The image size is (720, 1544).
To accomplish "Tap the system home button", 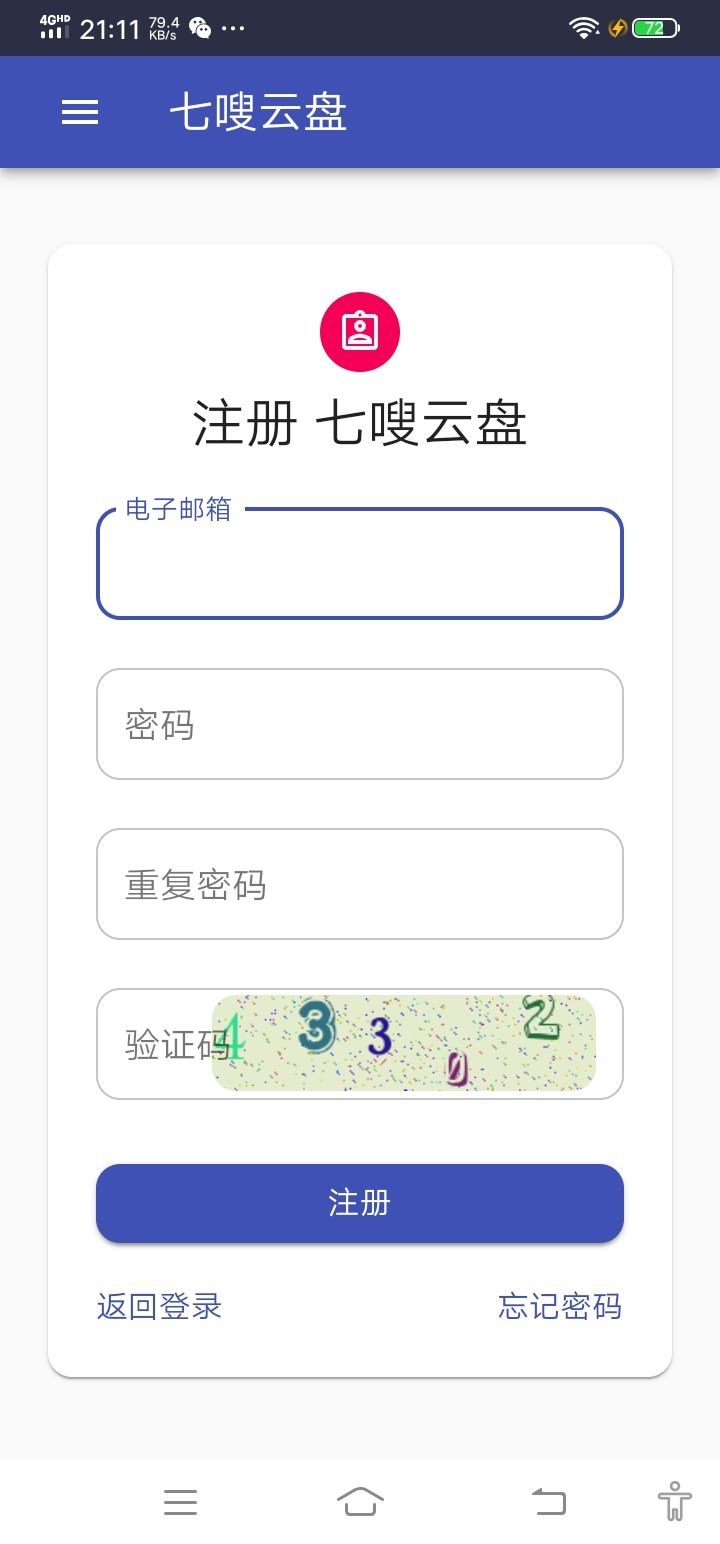I will pyautogui.click(x=360, y=1501).
